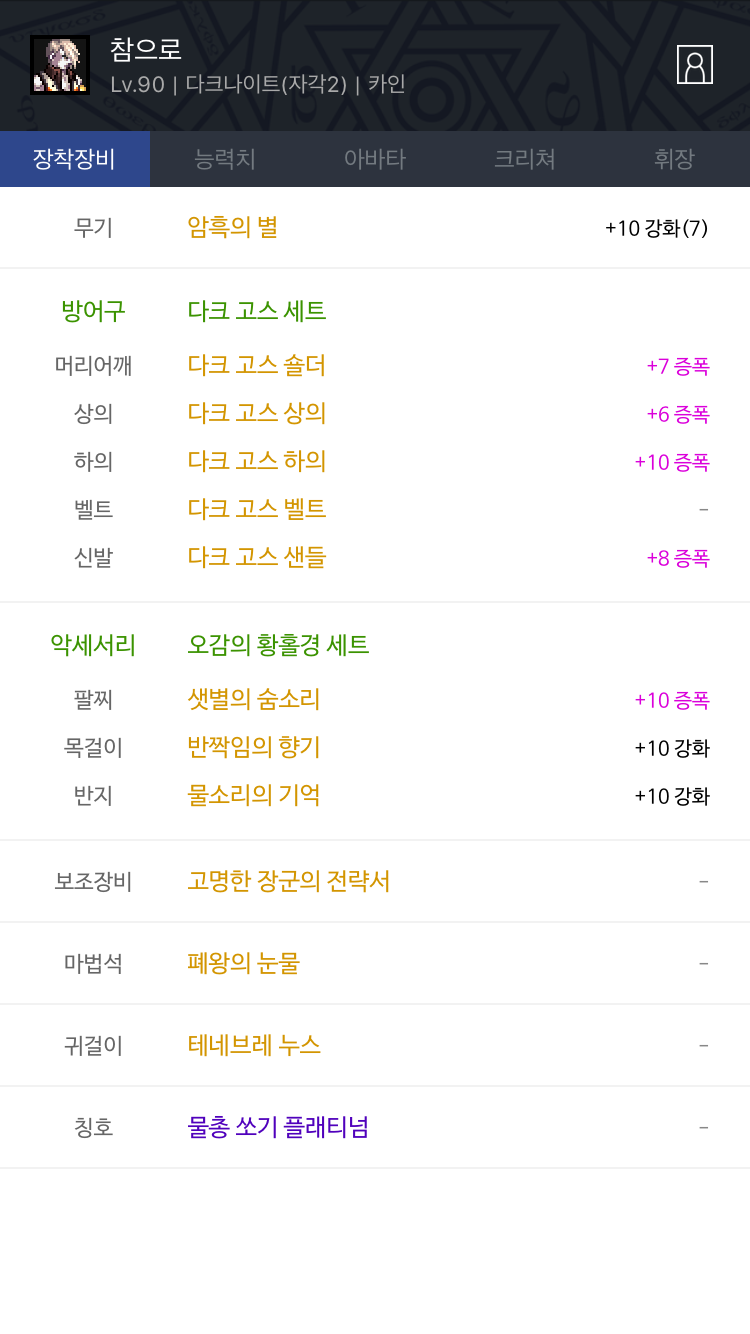Open the weapon item 암흑의 별

(x=233, y=227)
